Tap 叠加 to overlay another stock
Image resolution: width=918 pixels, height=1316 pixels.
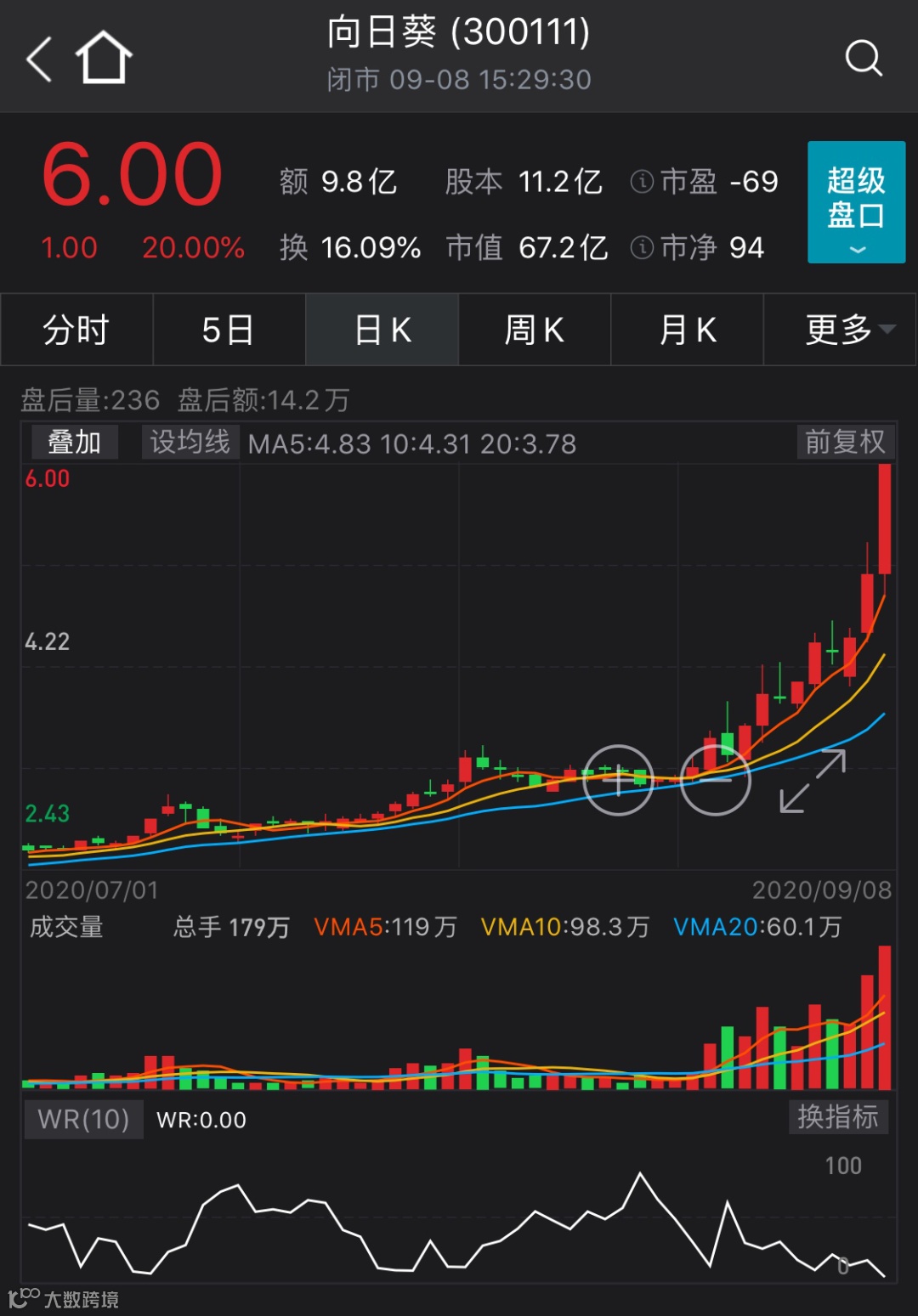coord(75,443)
